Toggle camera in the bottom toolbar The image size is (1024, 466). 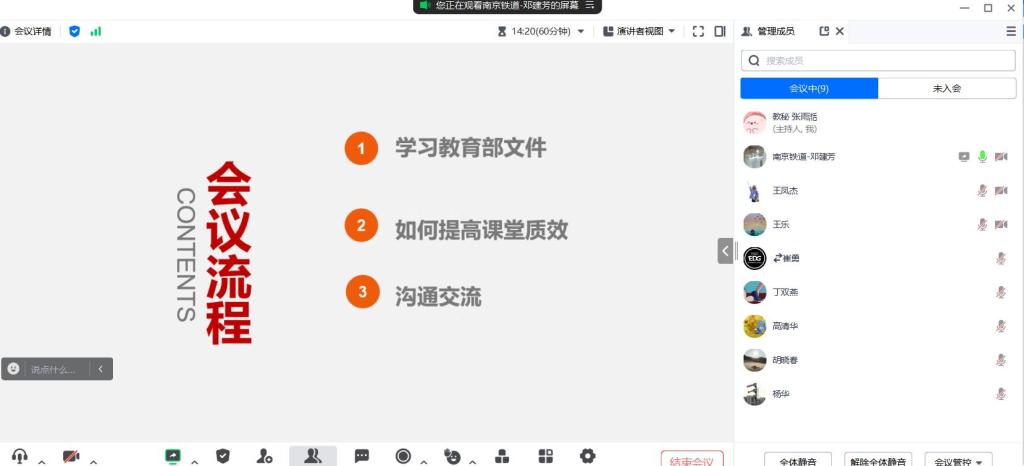71,456
